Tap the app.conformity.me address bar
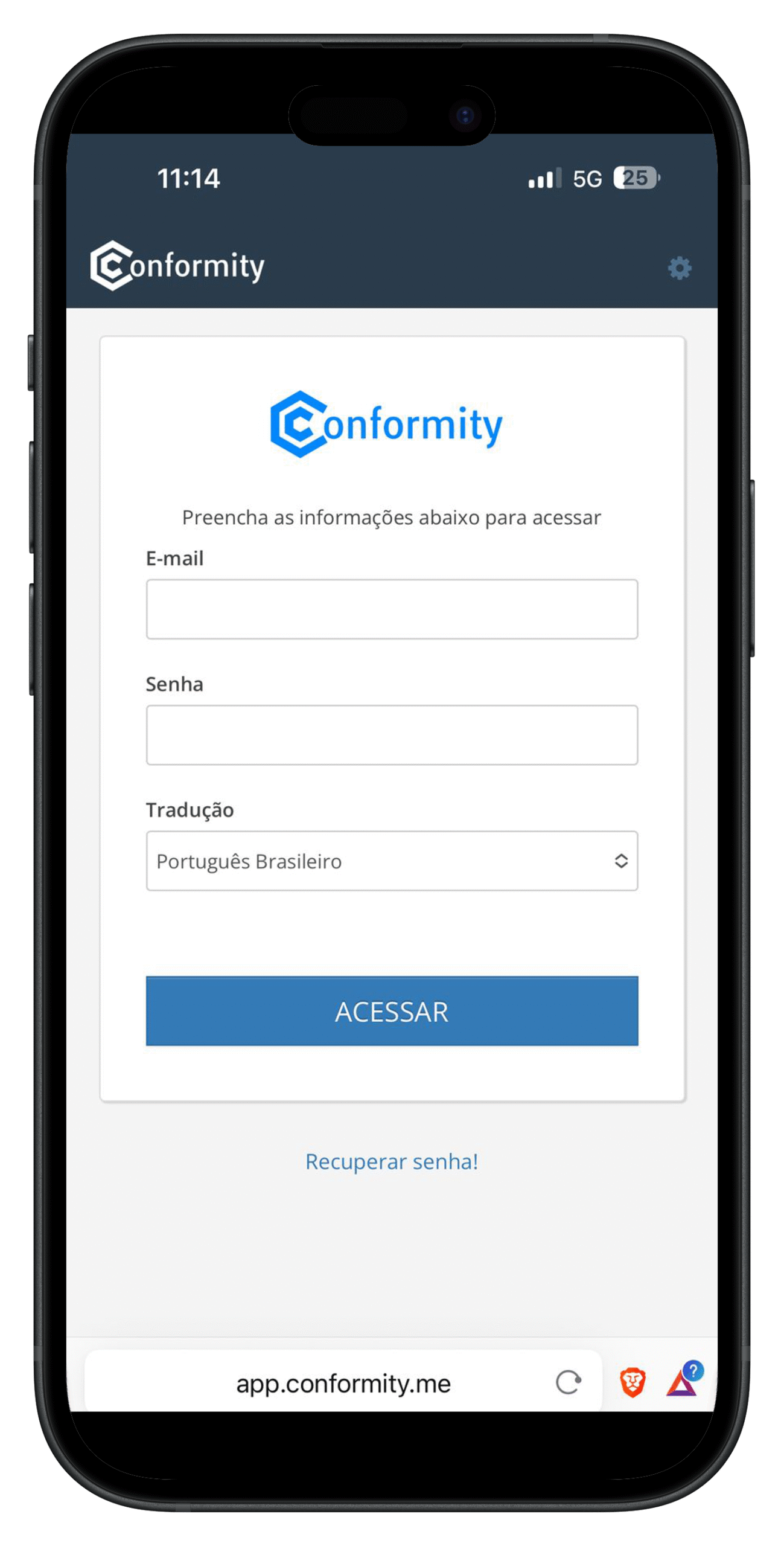This screenshot has width=784, height=1546. point(343,1383)
